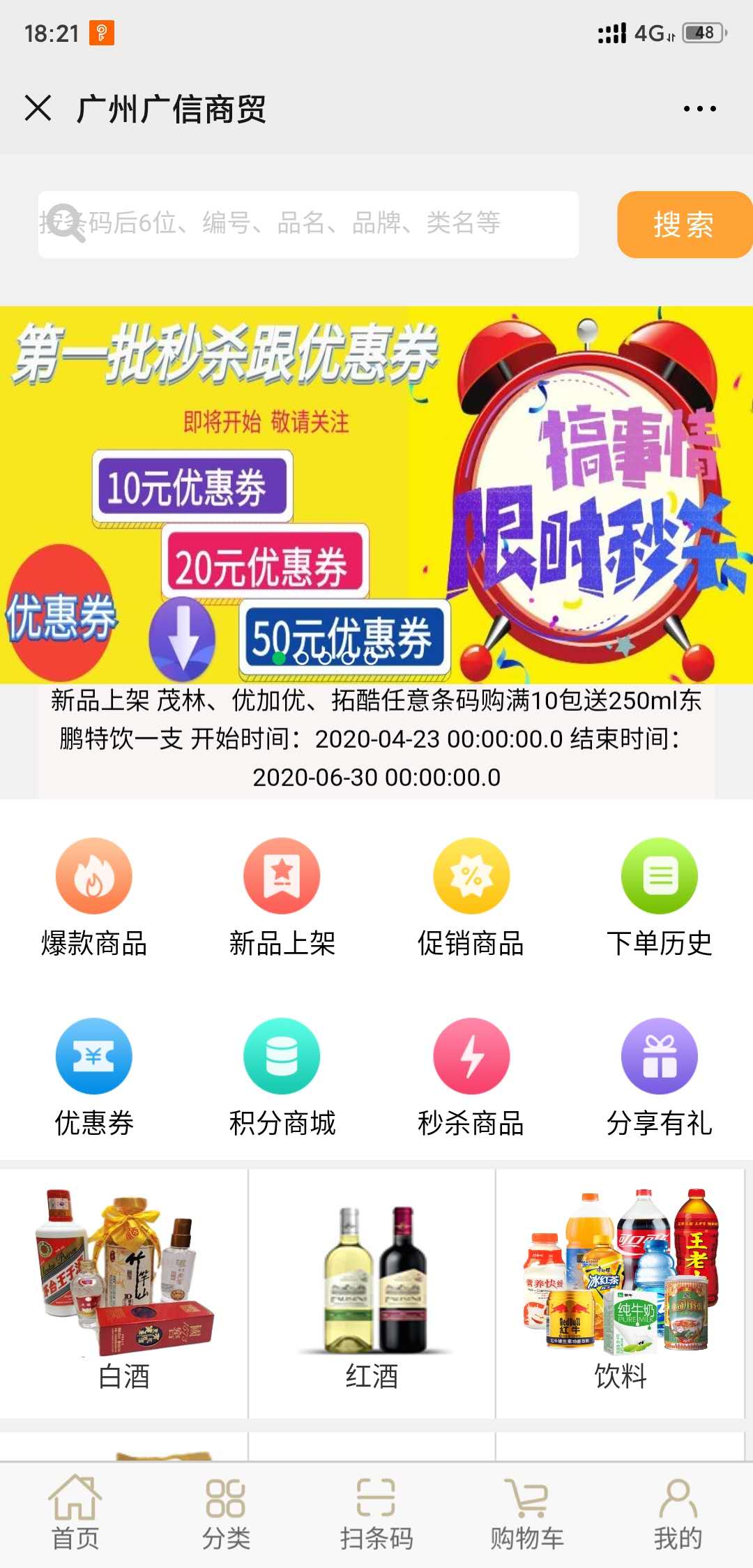
Task: Open 秒杀商品 flash sale items
Action: (471, 1076)
